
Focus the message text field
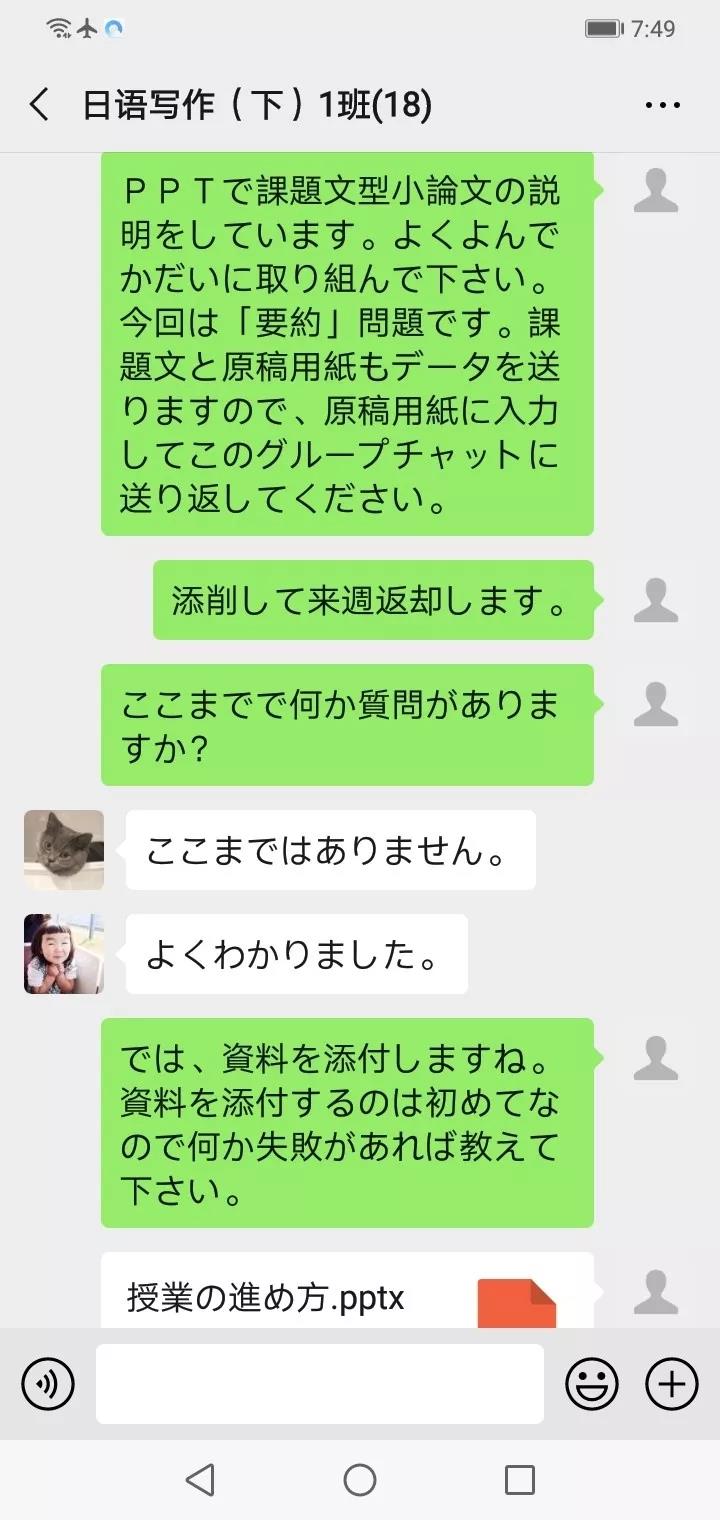(x=320, y=1384)
